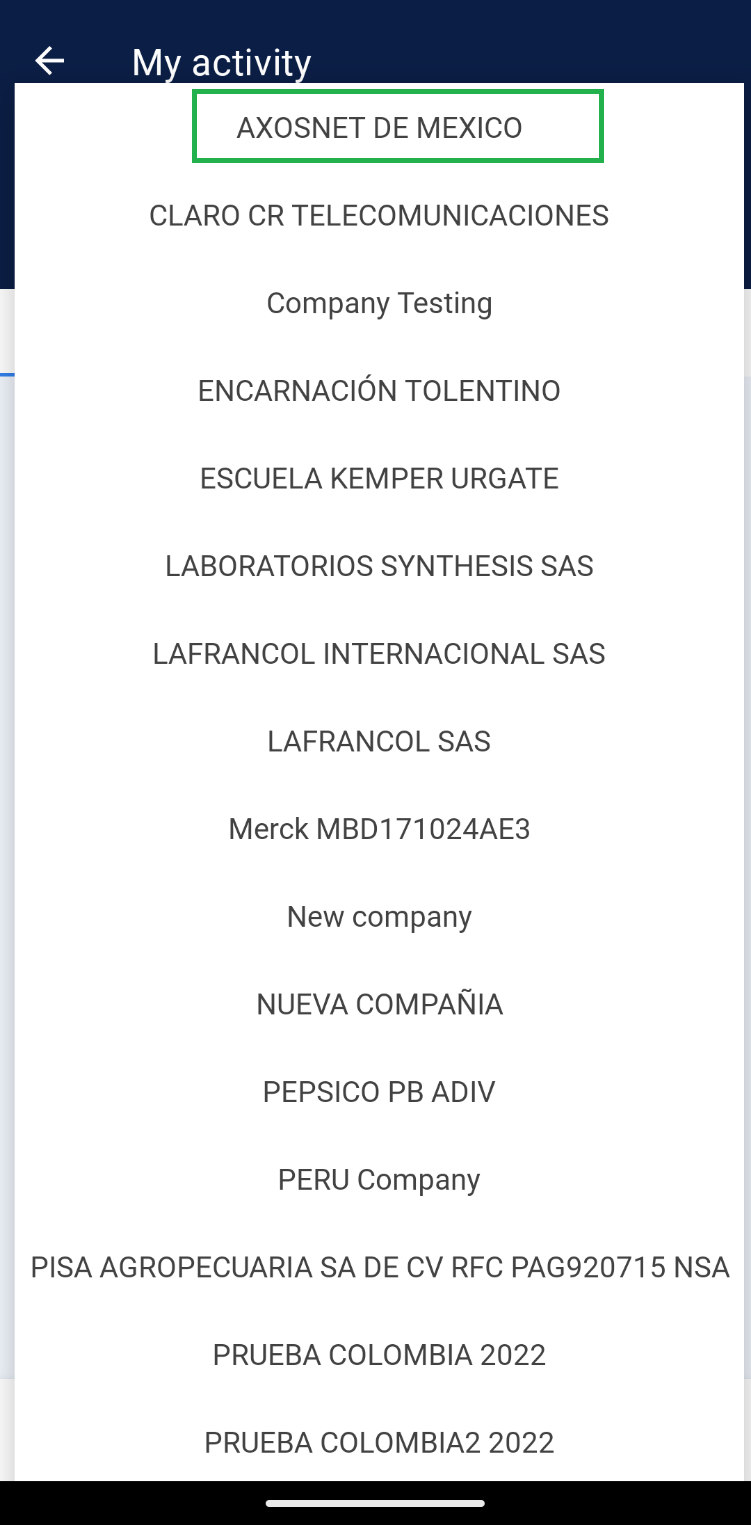Choose PRUEBA COLOMBIA 2022

(379, 1355)
